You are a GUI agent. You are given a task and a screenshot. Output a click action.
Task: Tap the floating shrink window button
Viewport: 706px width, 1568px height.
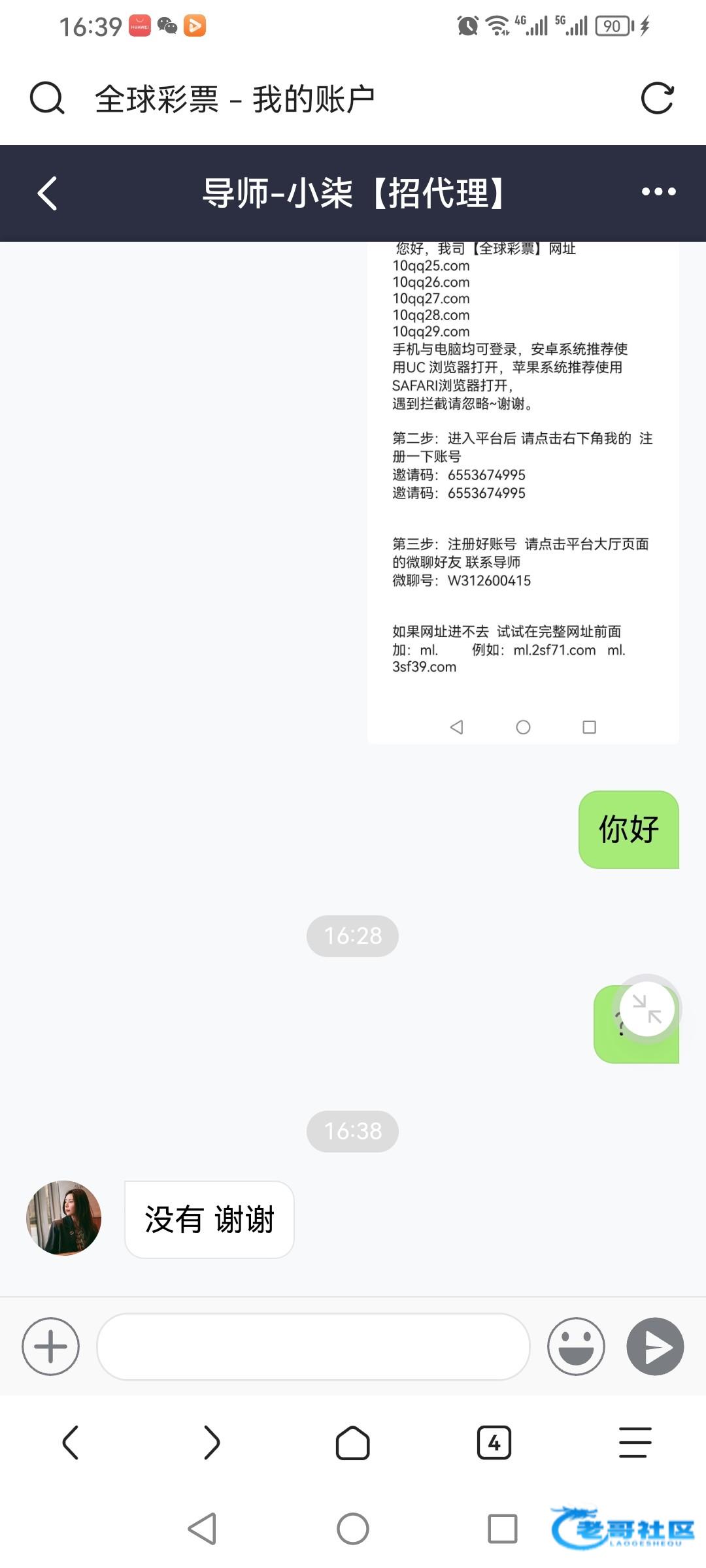point(647,1009)
